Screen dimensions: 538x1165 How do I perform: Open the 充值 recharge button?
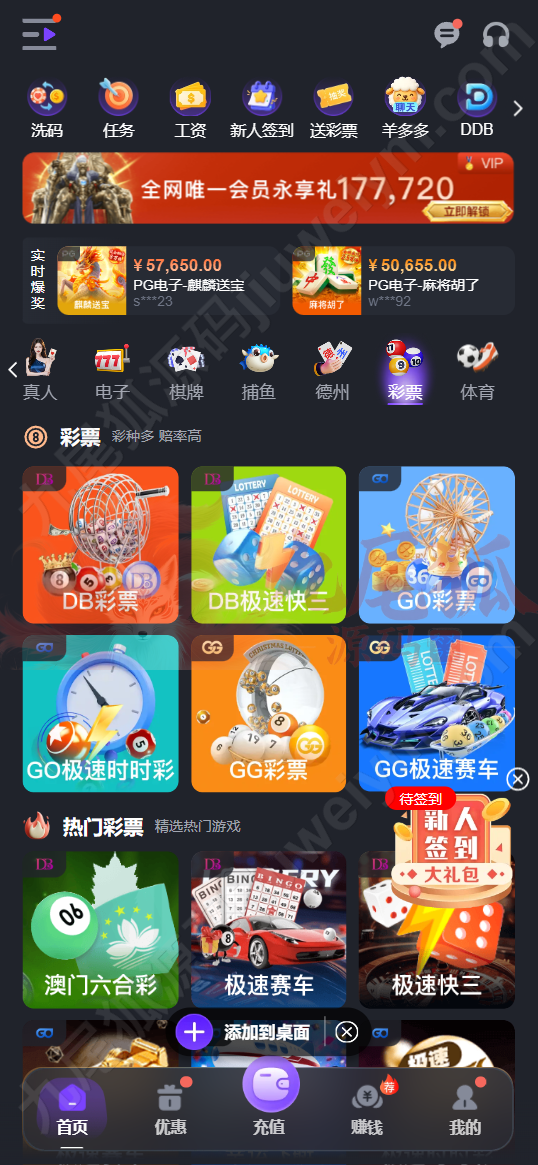coord(269,1098)
